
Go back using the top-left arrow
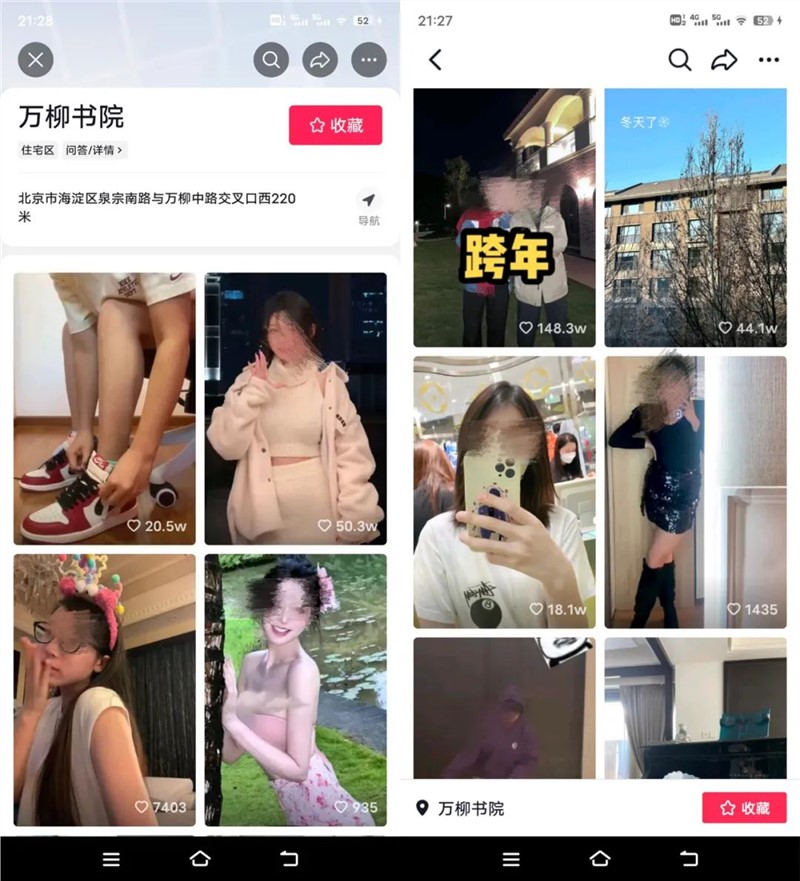(435, 60)
